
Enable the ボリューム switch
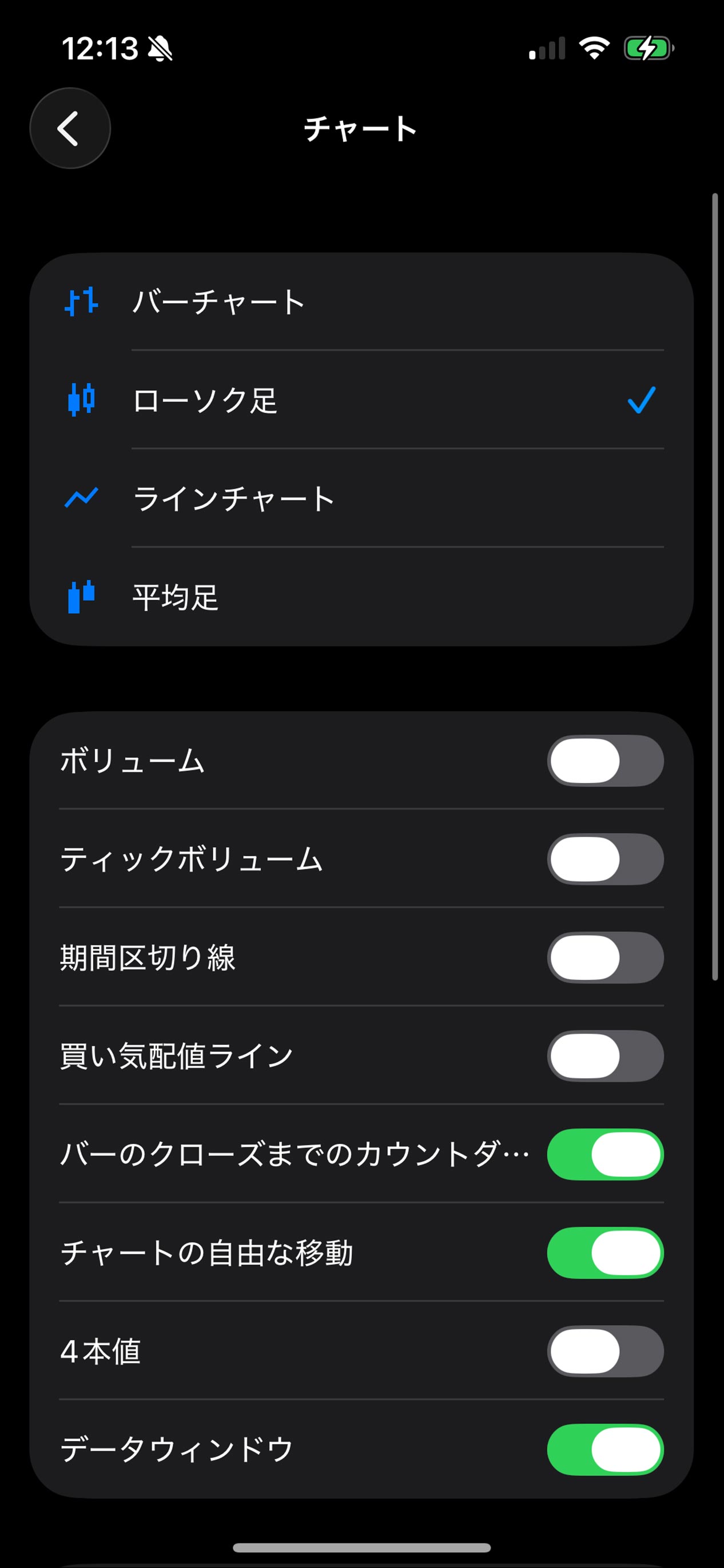(x=604, y=761)
